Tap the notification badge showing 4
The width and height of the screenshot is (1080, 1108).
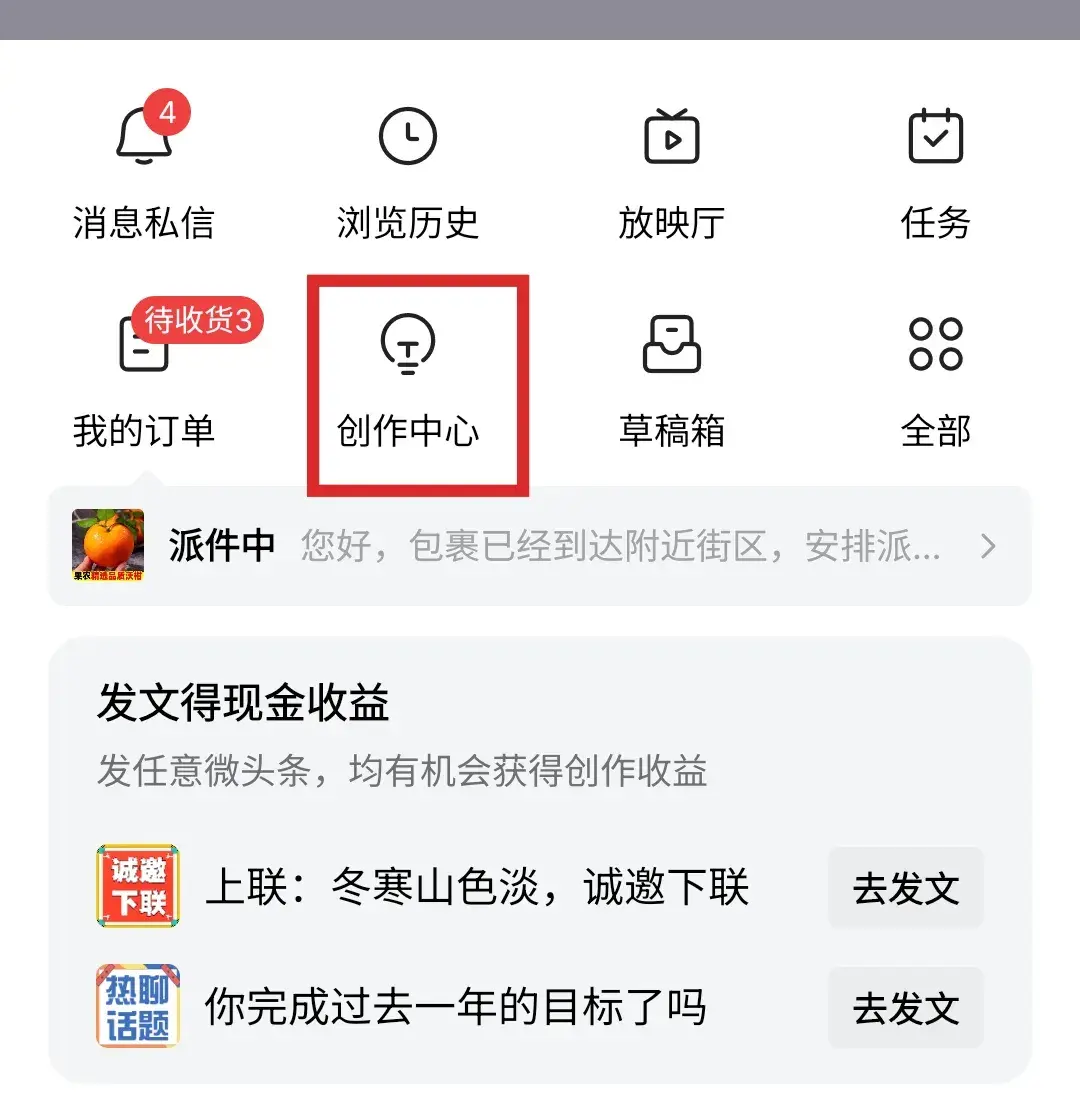click(166, 113)
